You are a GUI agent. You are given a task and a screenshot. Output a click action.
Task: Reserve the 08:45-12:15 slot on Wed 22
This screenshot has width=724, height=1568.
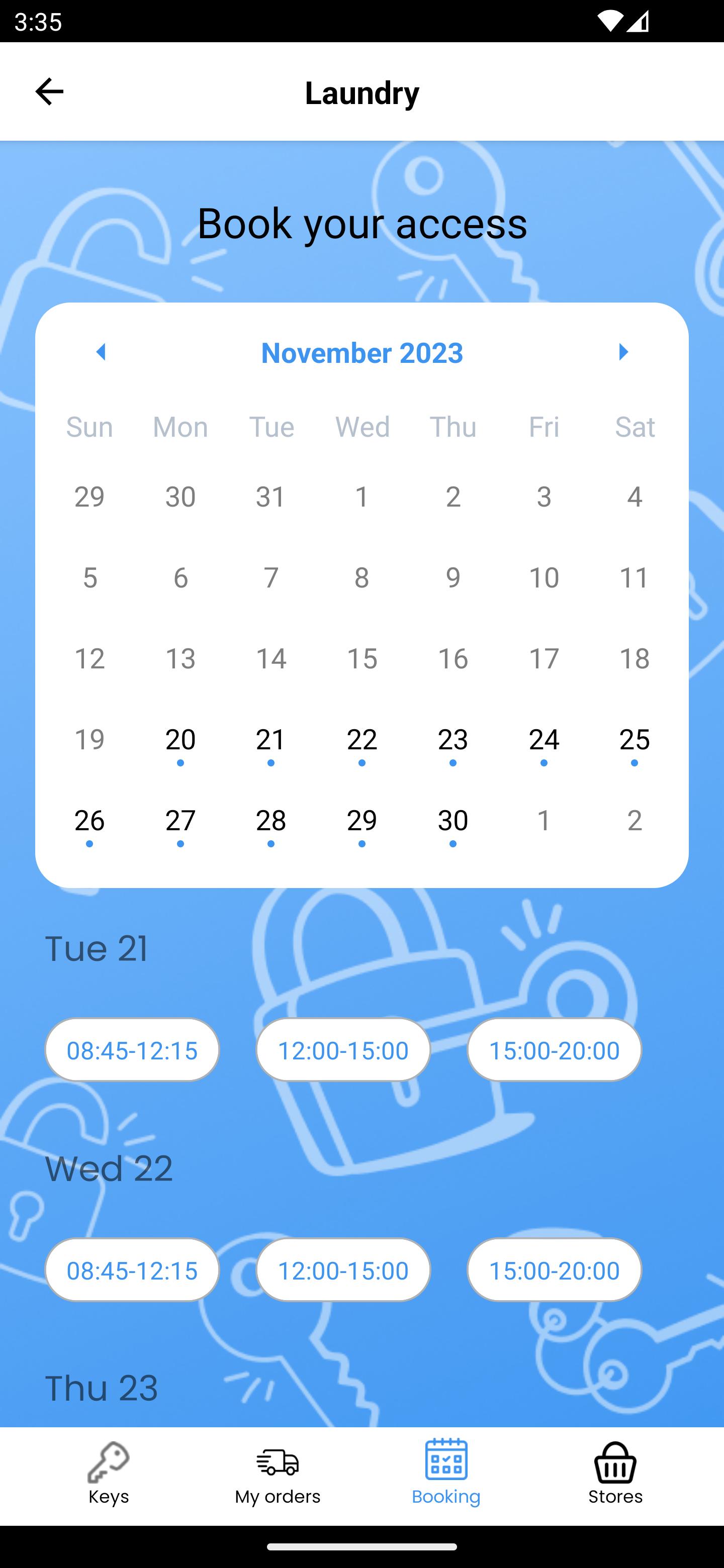coord(132,1270)
